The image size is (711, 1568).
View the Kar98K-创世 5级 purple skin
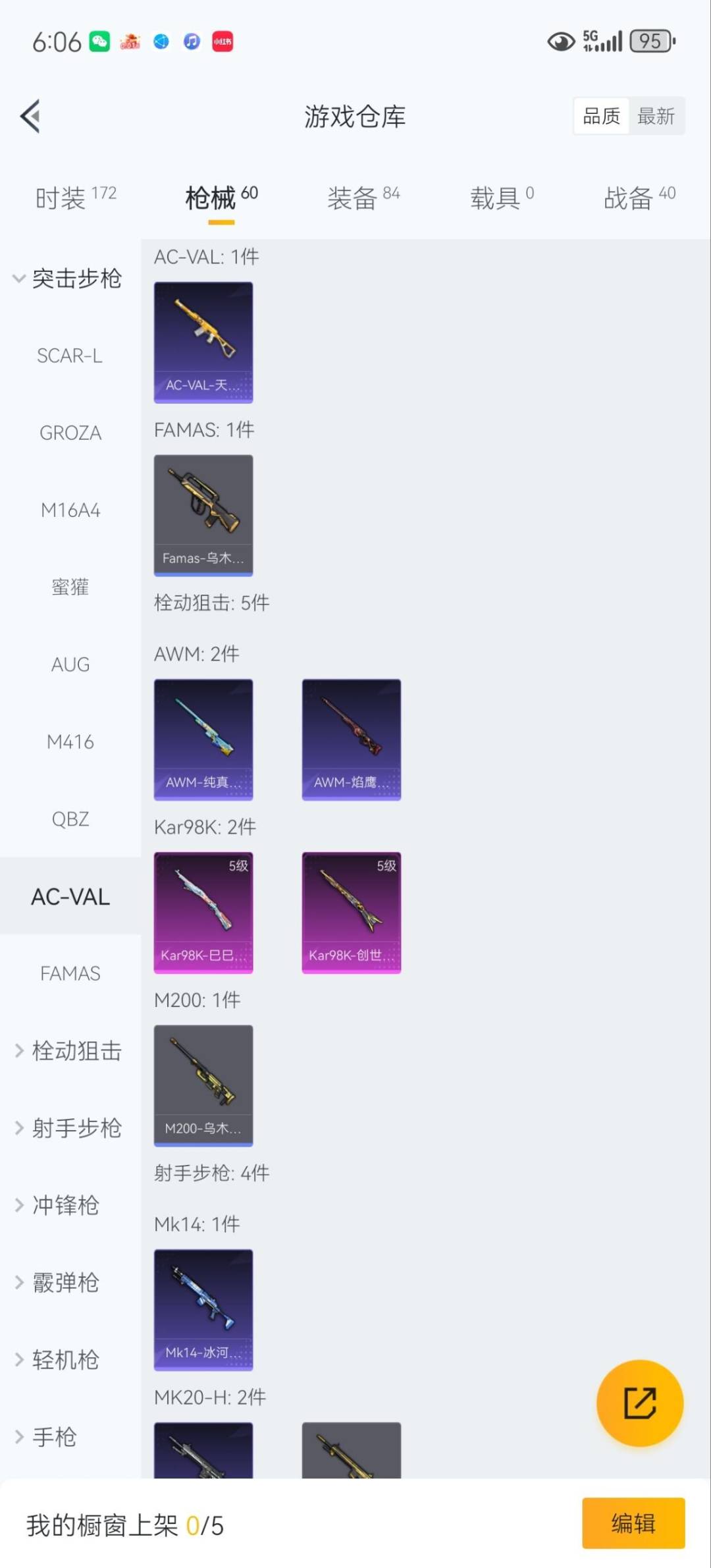pyautogui.click(x=351, y=911)
